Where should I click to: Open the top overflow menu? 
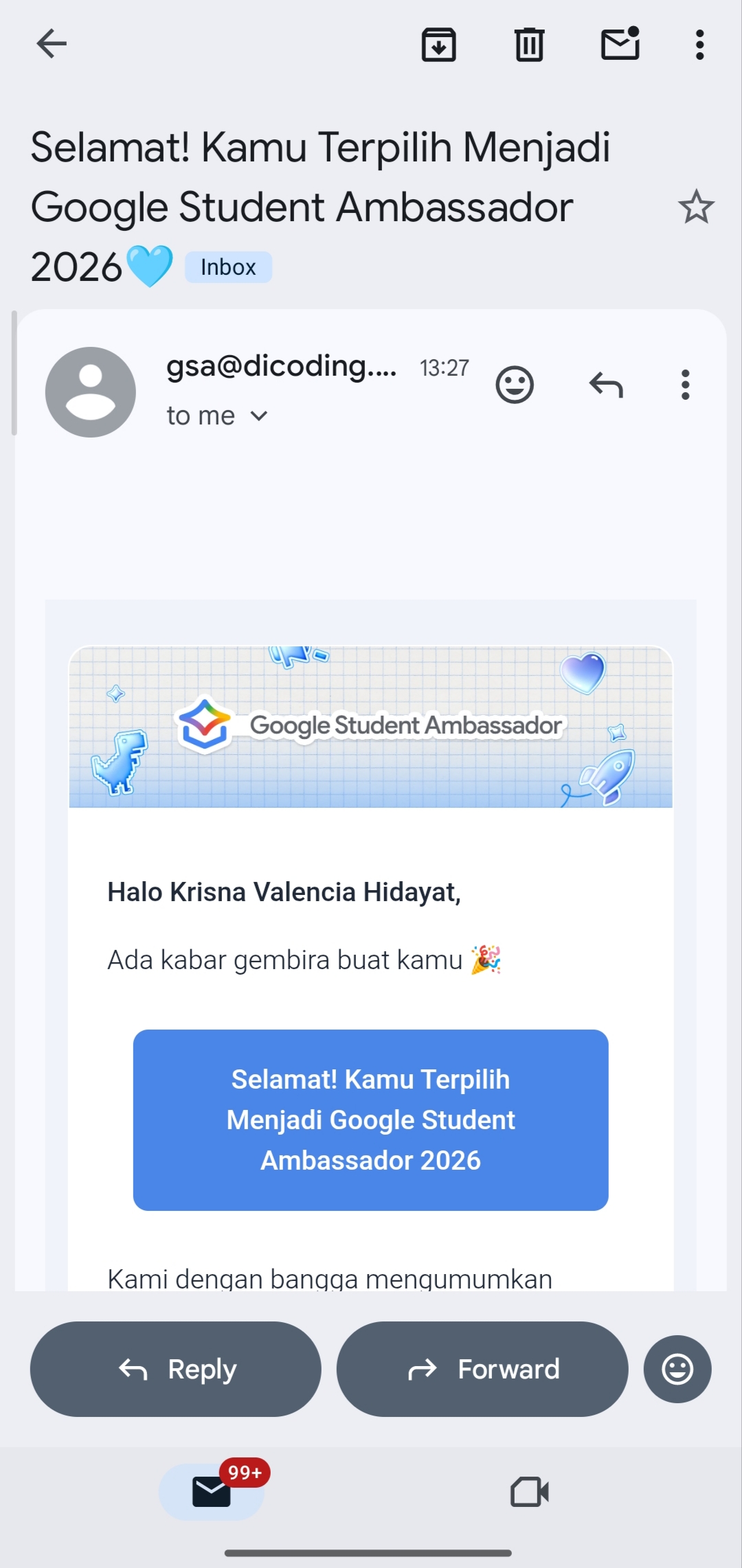(699, 45)
